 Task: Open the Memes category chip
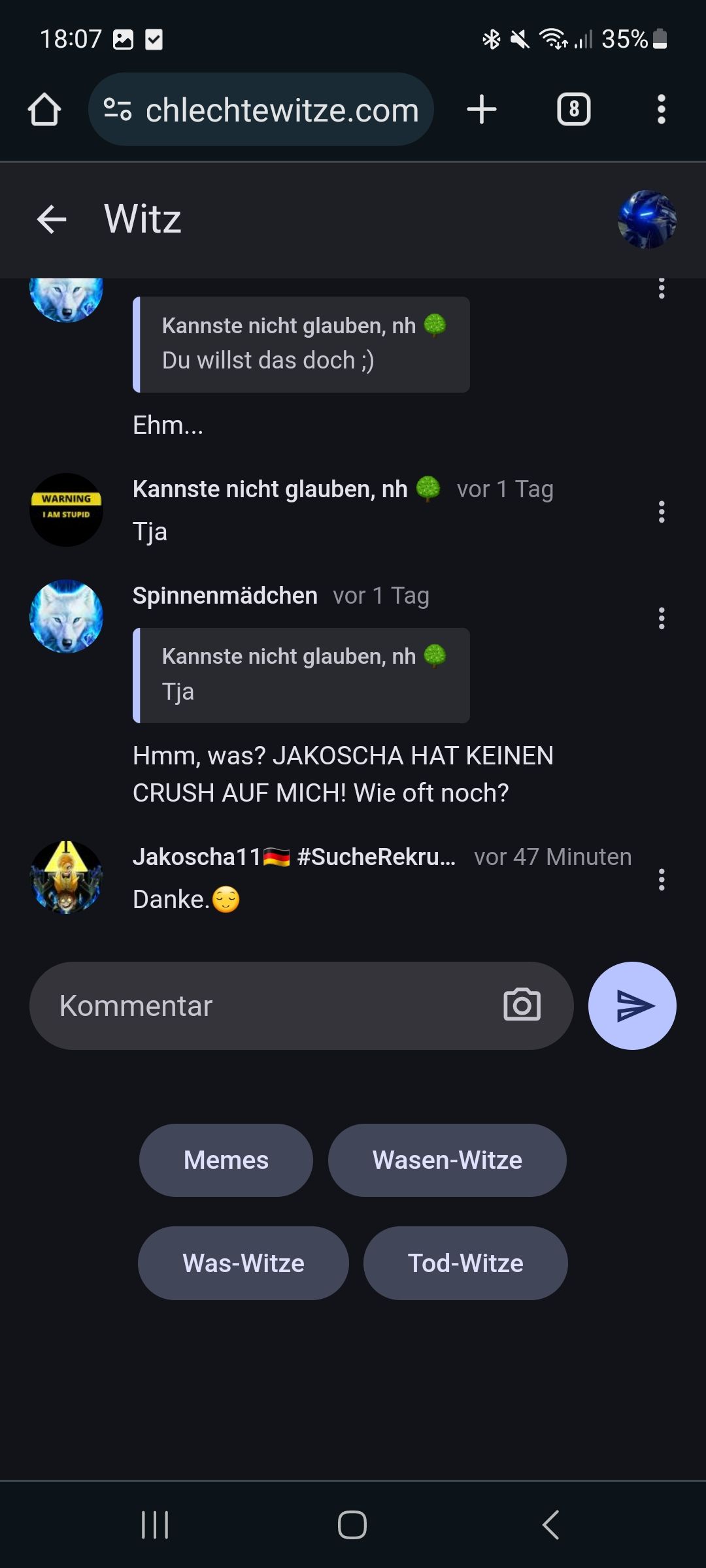tap(226, 1160)
